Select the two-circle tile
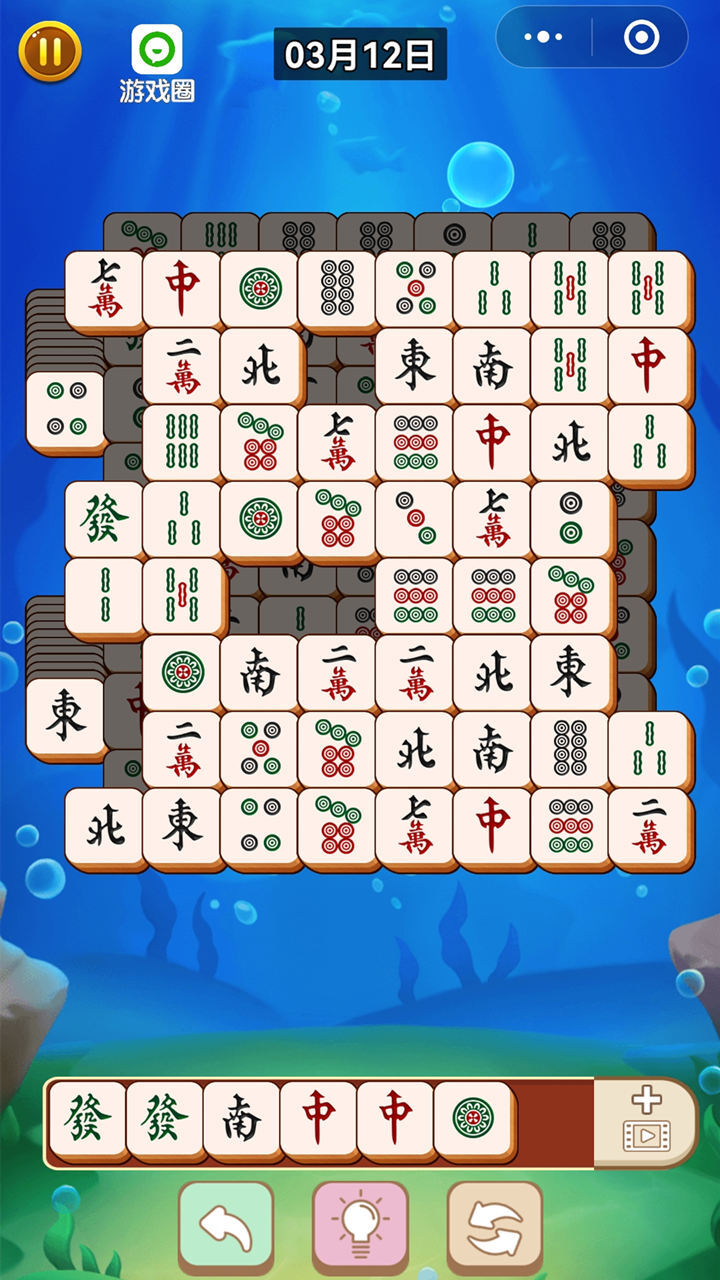Screen dimensions: 720x1280 click(x=570, y=518)
